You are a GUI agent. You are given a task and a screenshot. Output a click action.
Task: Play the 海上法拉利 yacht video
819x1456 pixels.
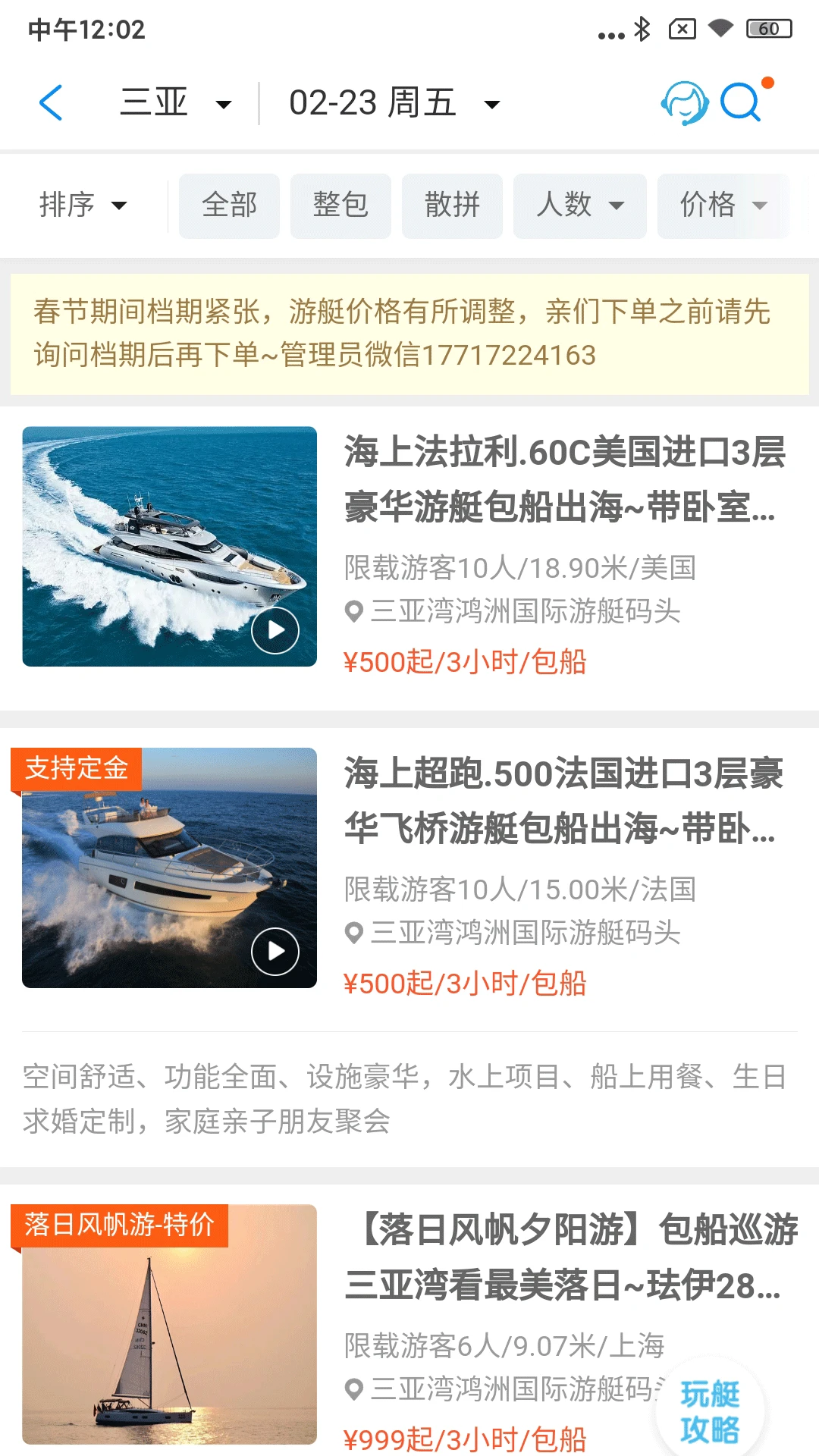point(275,631)
